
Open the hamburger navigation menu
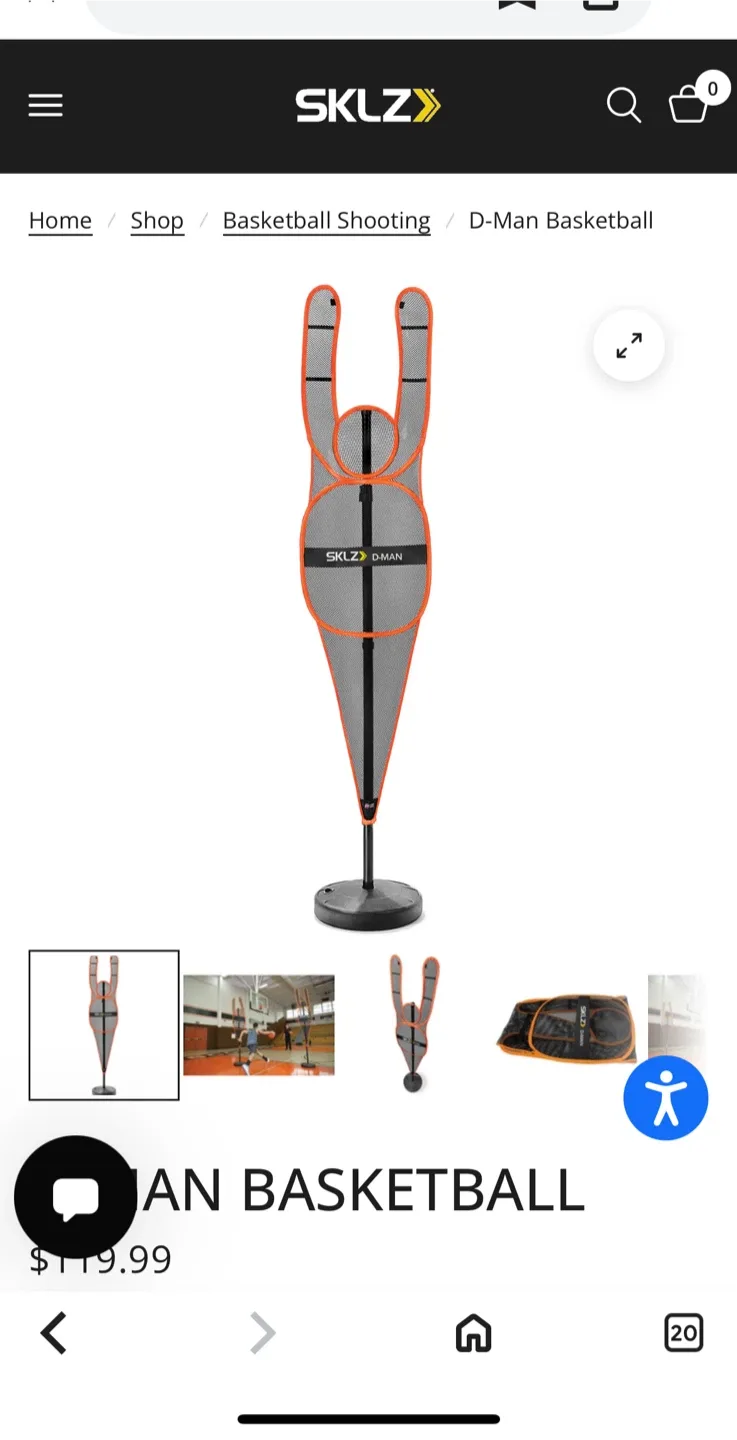click(45, 105)
